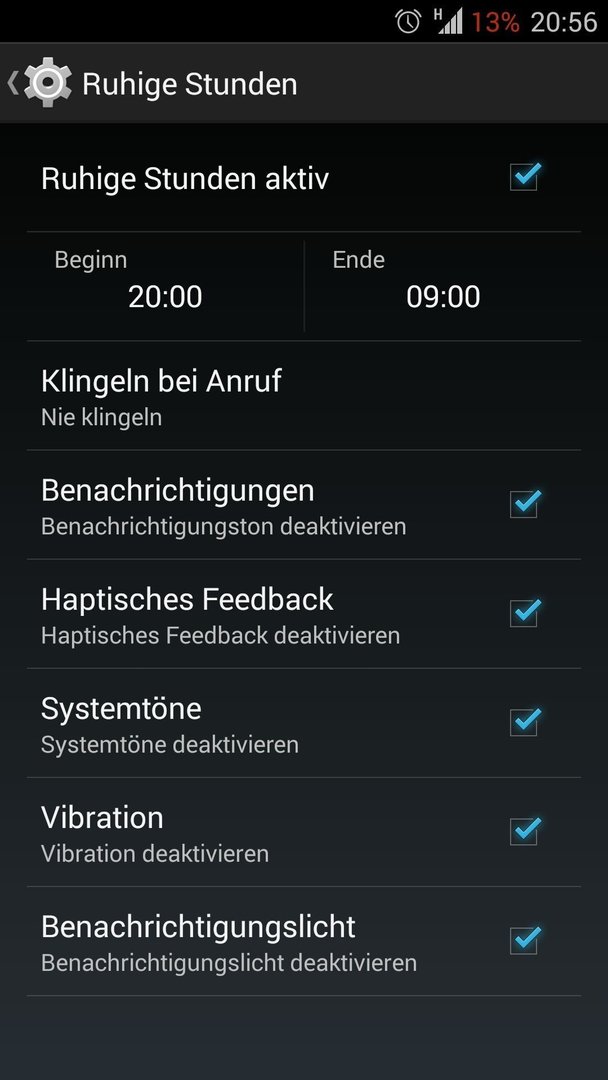Open Klingeln bei Anruf setting
Screen dimensions: 608x1080
click(304, 395)
